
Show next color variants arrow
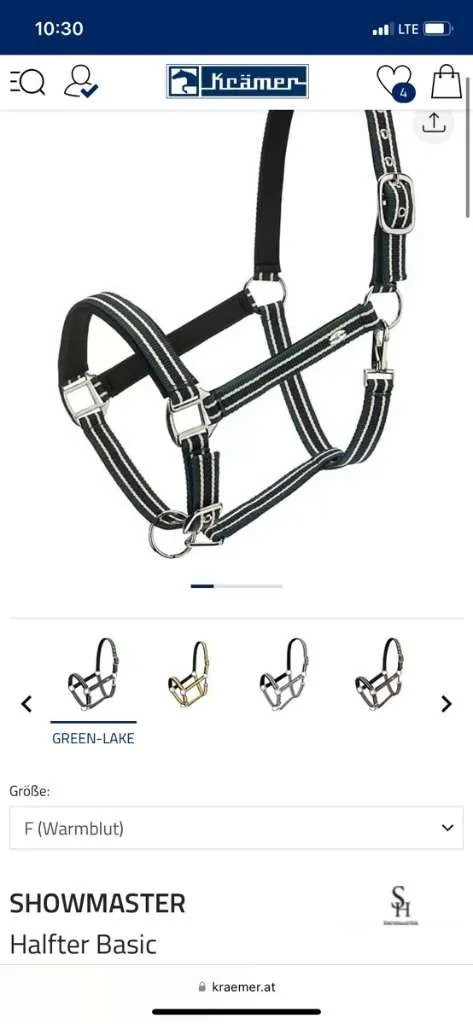pyautogui.click(x=446, y=704)
